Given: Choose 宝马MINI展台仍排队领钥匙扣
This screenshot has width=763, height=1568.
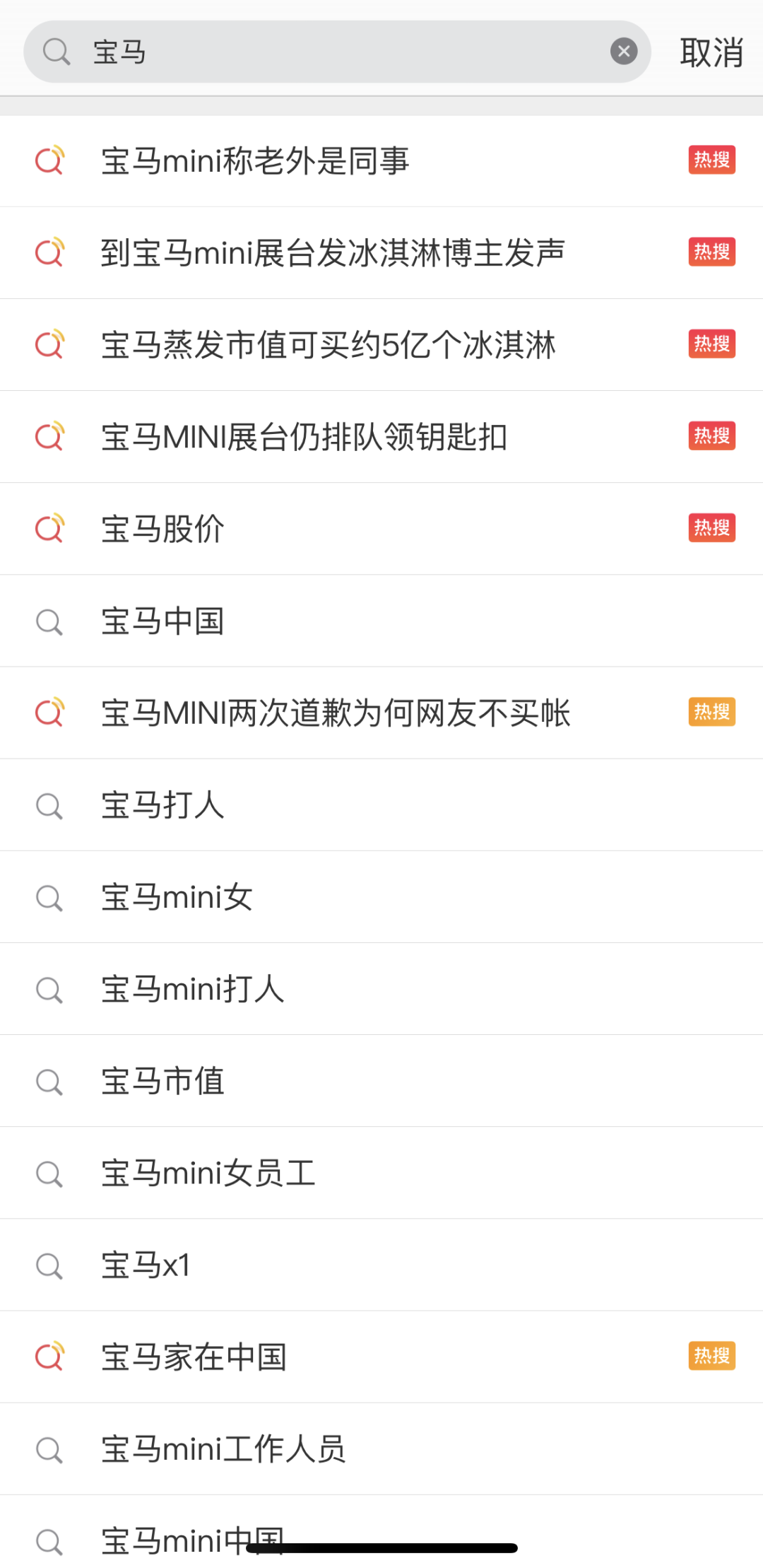Looking at the screenshot, I should pyautogui.click(x=304, y=437).
